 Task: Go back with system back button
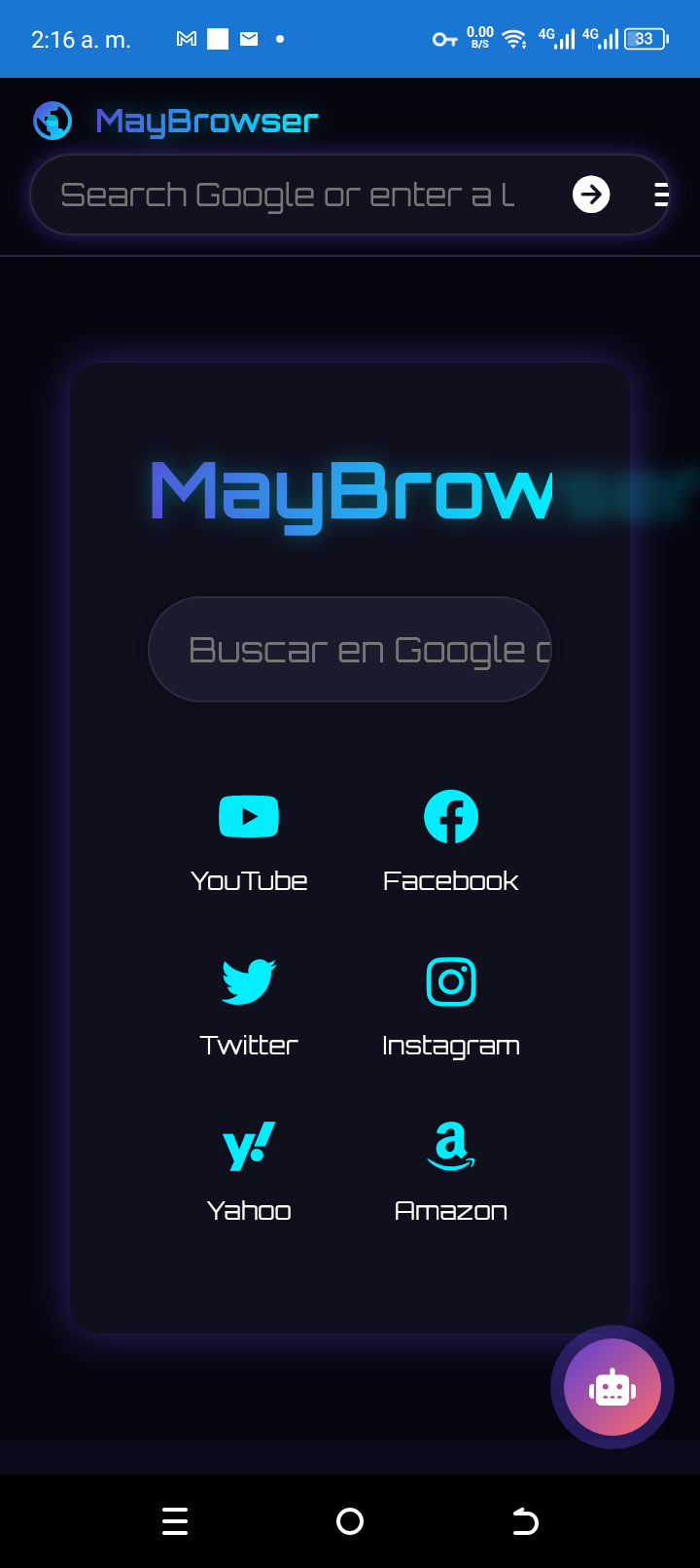click(x=525, y=1520)
